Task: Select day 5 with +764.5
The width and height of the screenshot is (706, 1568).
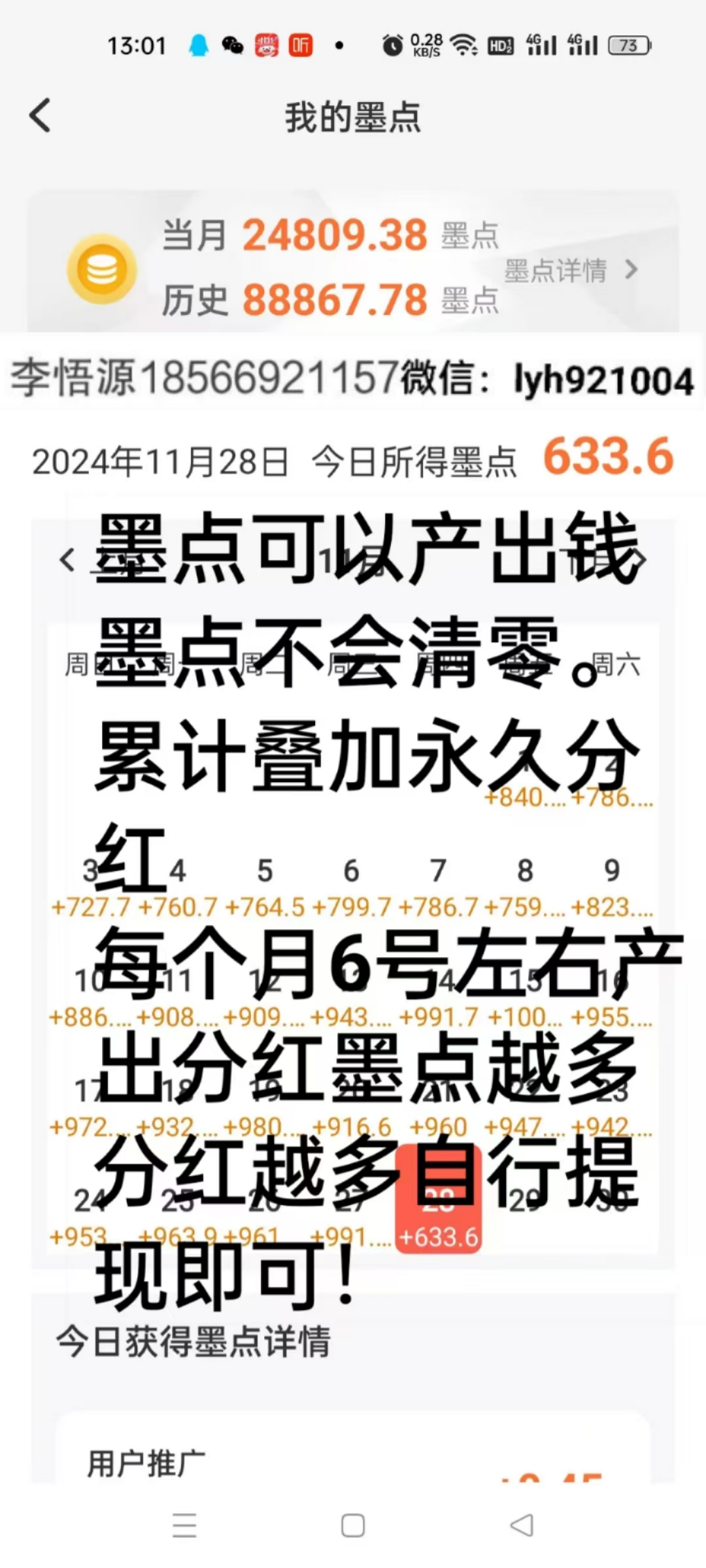Action: point(264,886)
